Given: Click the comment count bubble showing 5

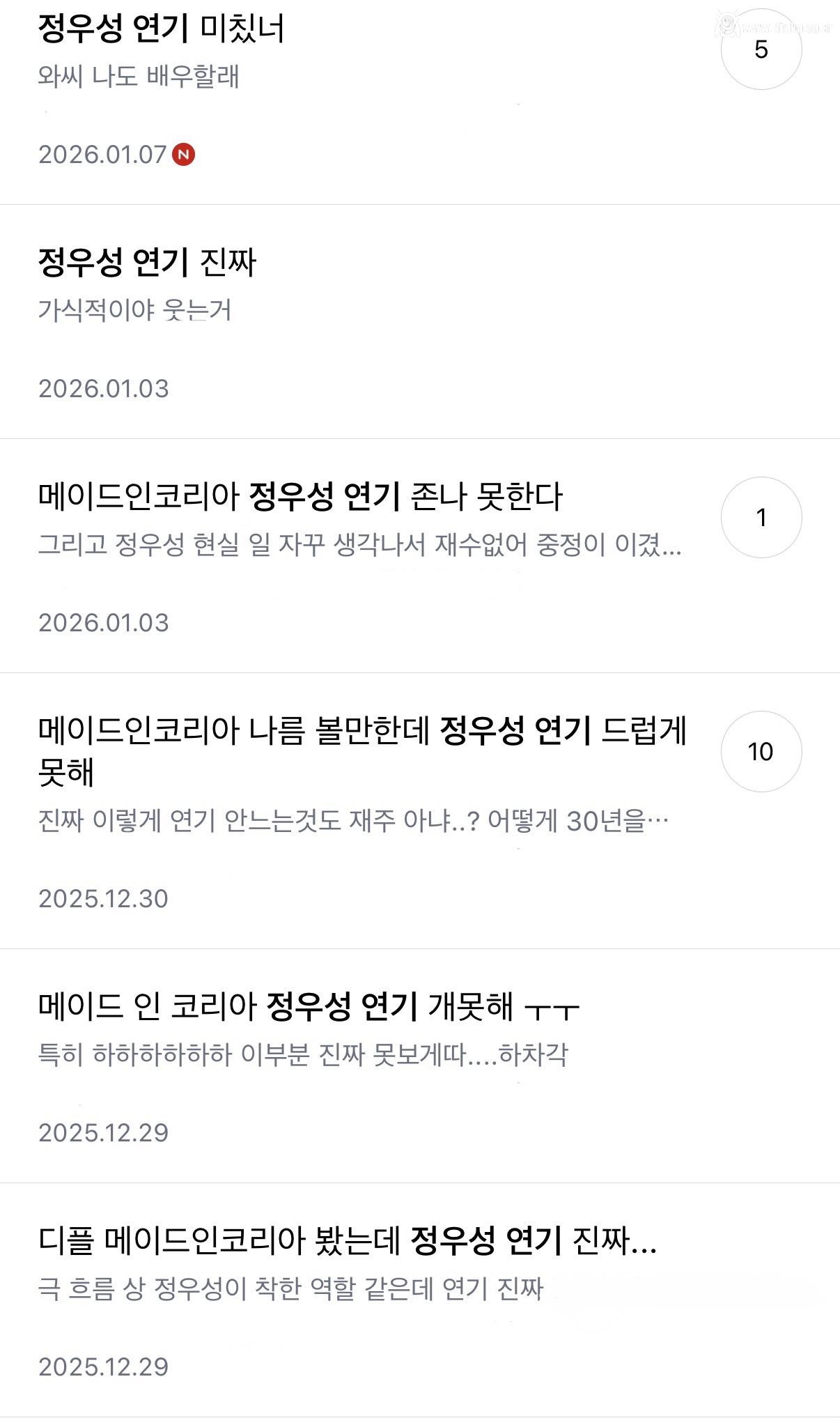Looking at the screenshot, I should 763,49.
